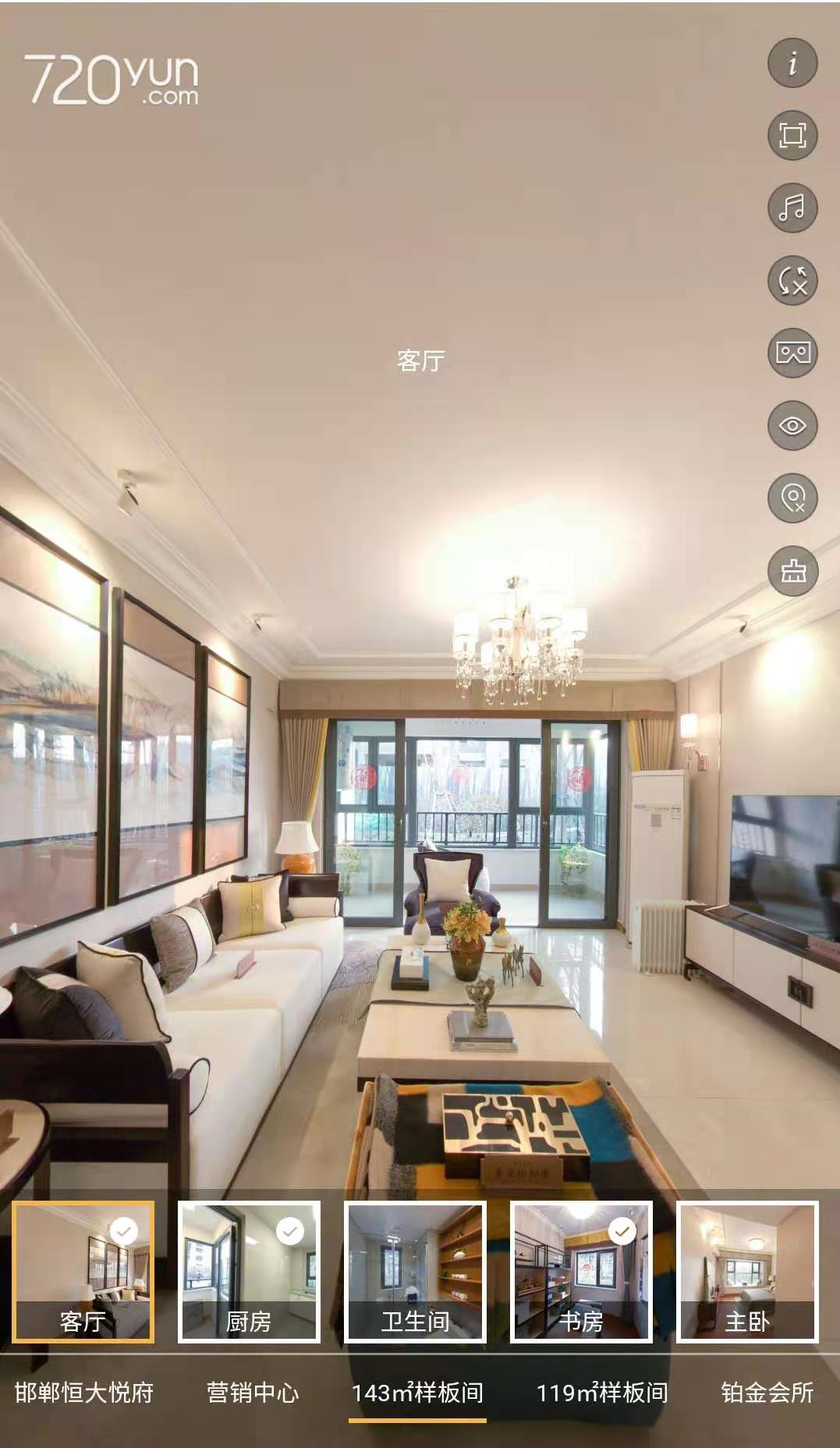This screenshot has height=1448, width=840.
Task: Open the 铂金会所 tab
Action: [767, 1393]
